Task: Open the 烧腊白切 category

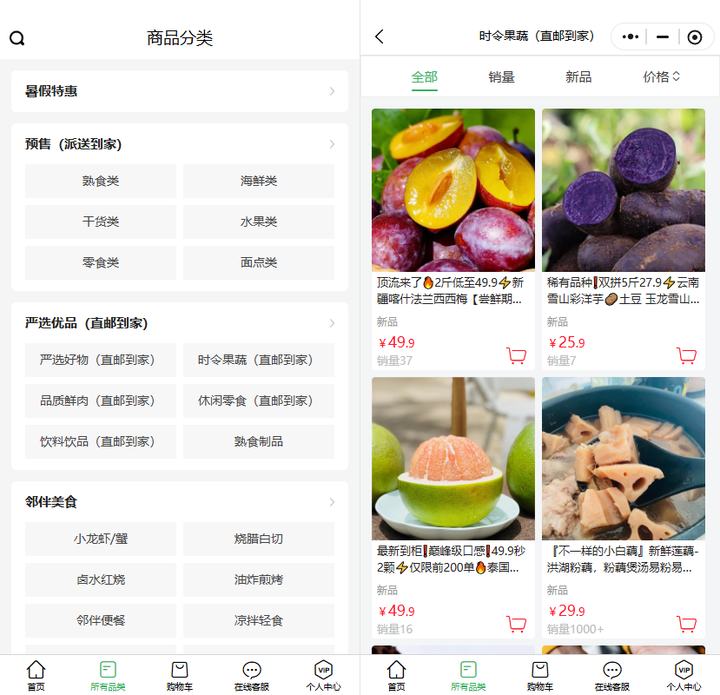Action: pos(258,539)
